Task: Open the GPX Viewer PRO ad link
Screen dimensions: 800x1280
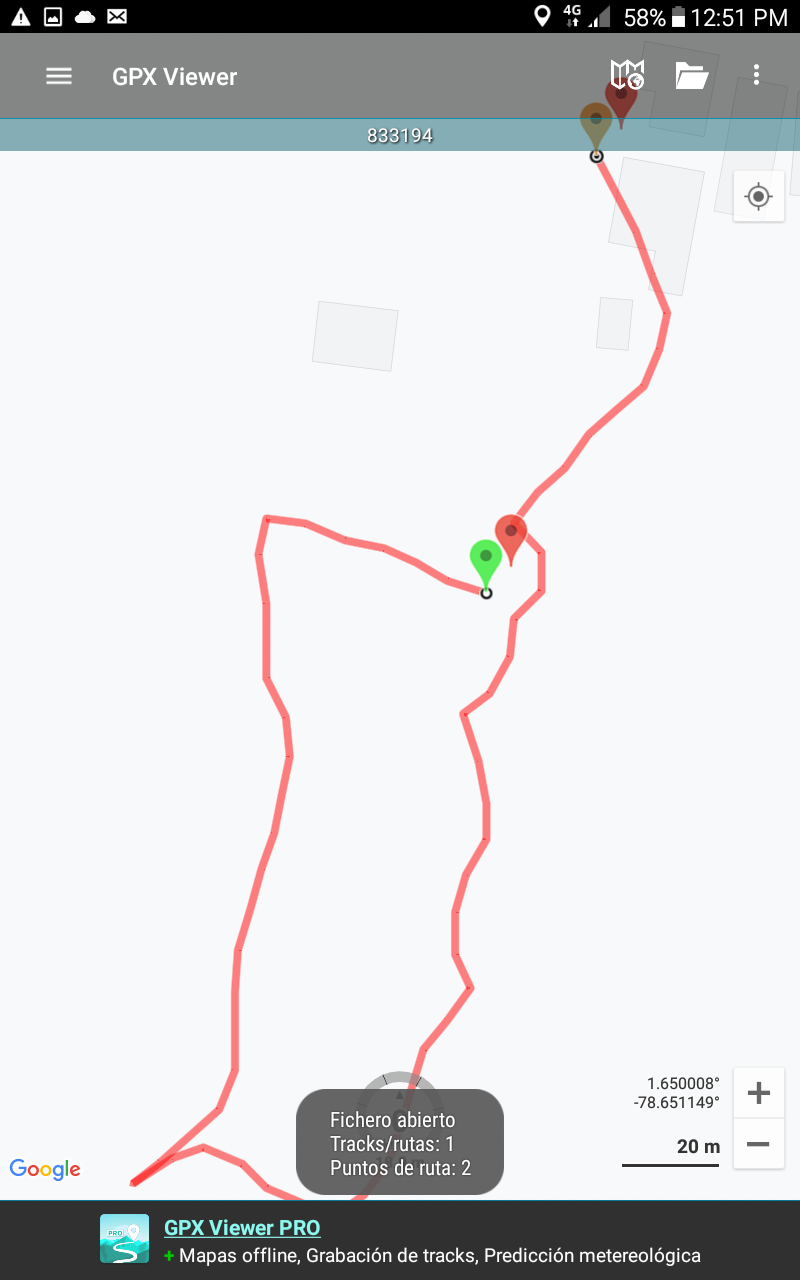Action: point(242,1228)
